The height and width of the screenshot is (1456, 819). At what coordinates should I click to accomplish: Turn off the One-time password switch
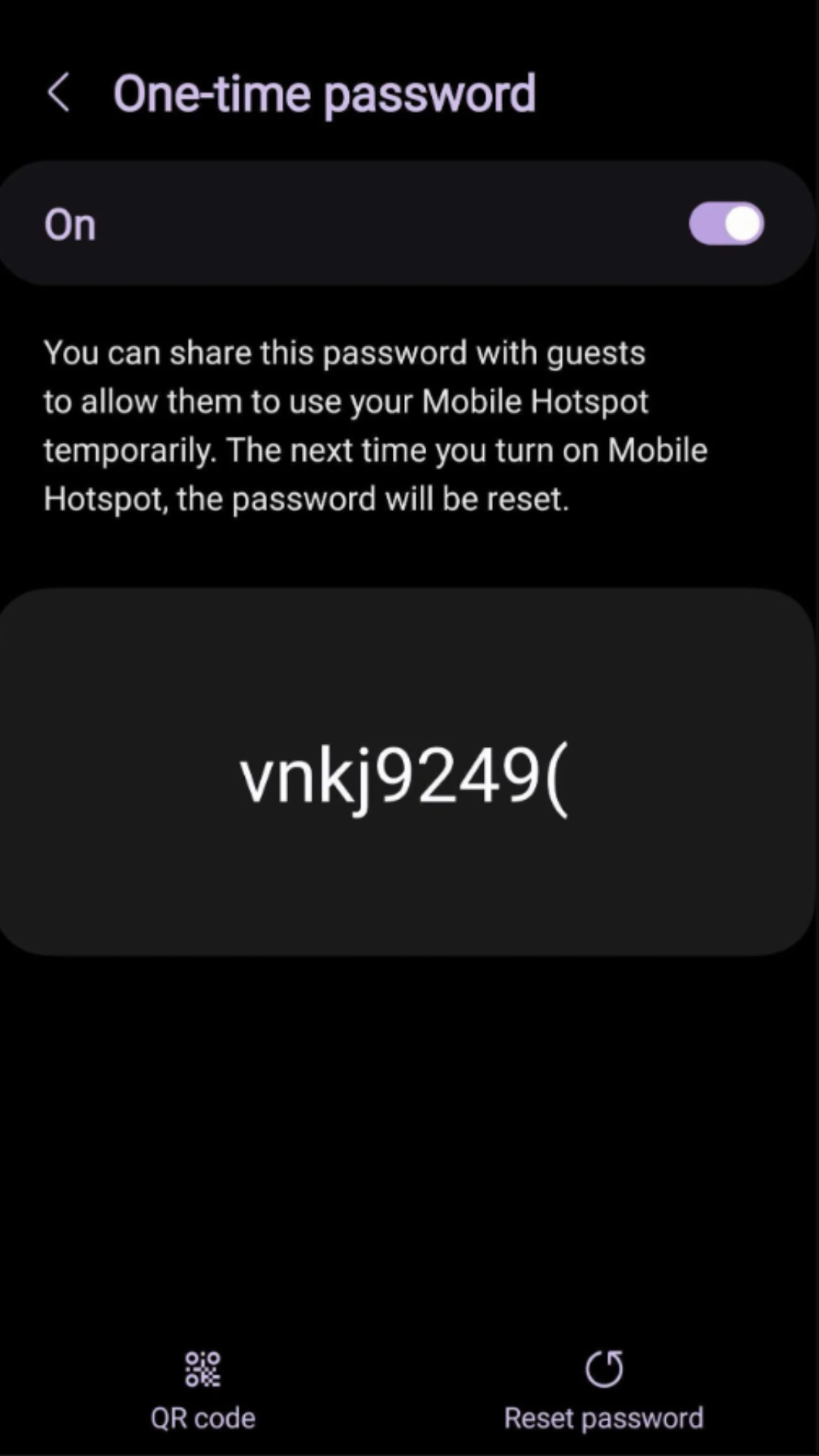(726, 224)
